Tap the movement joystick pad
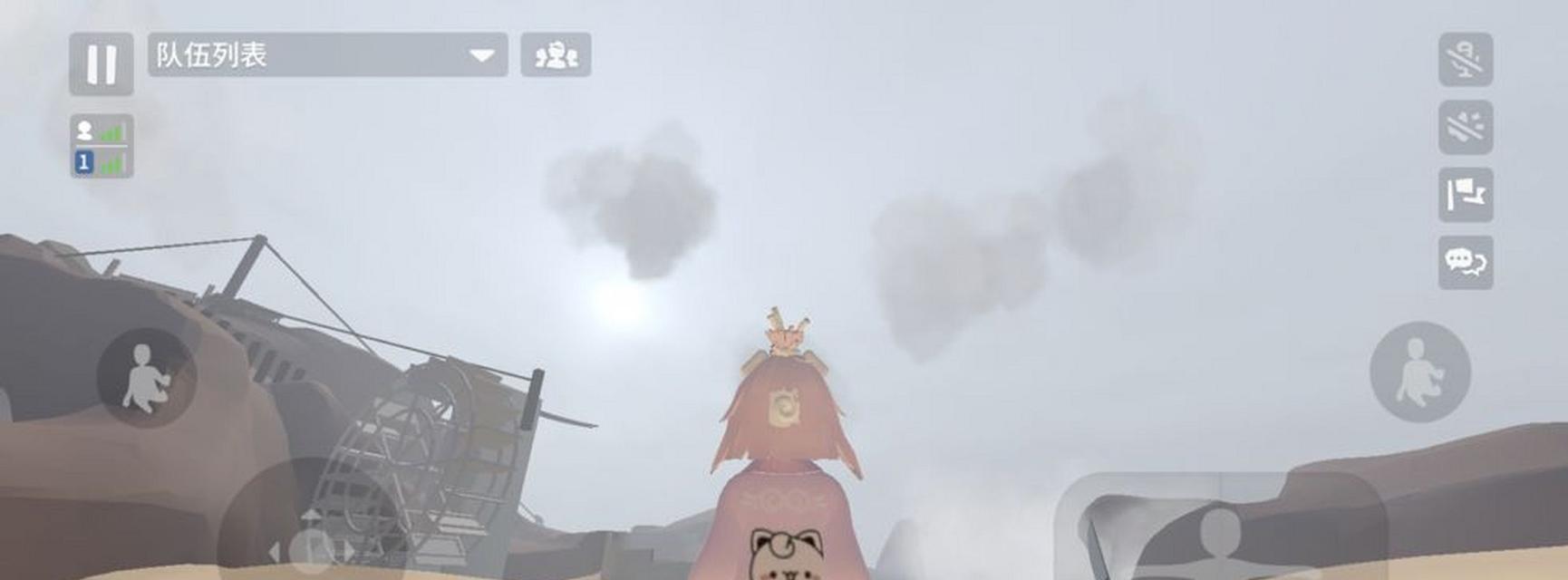Screen dimensions: 1568x580 (311, 544)
